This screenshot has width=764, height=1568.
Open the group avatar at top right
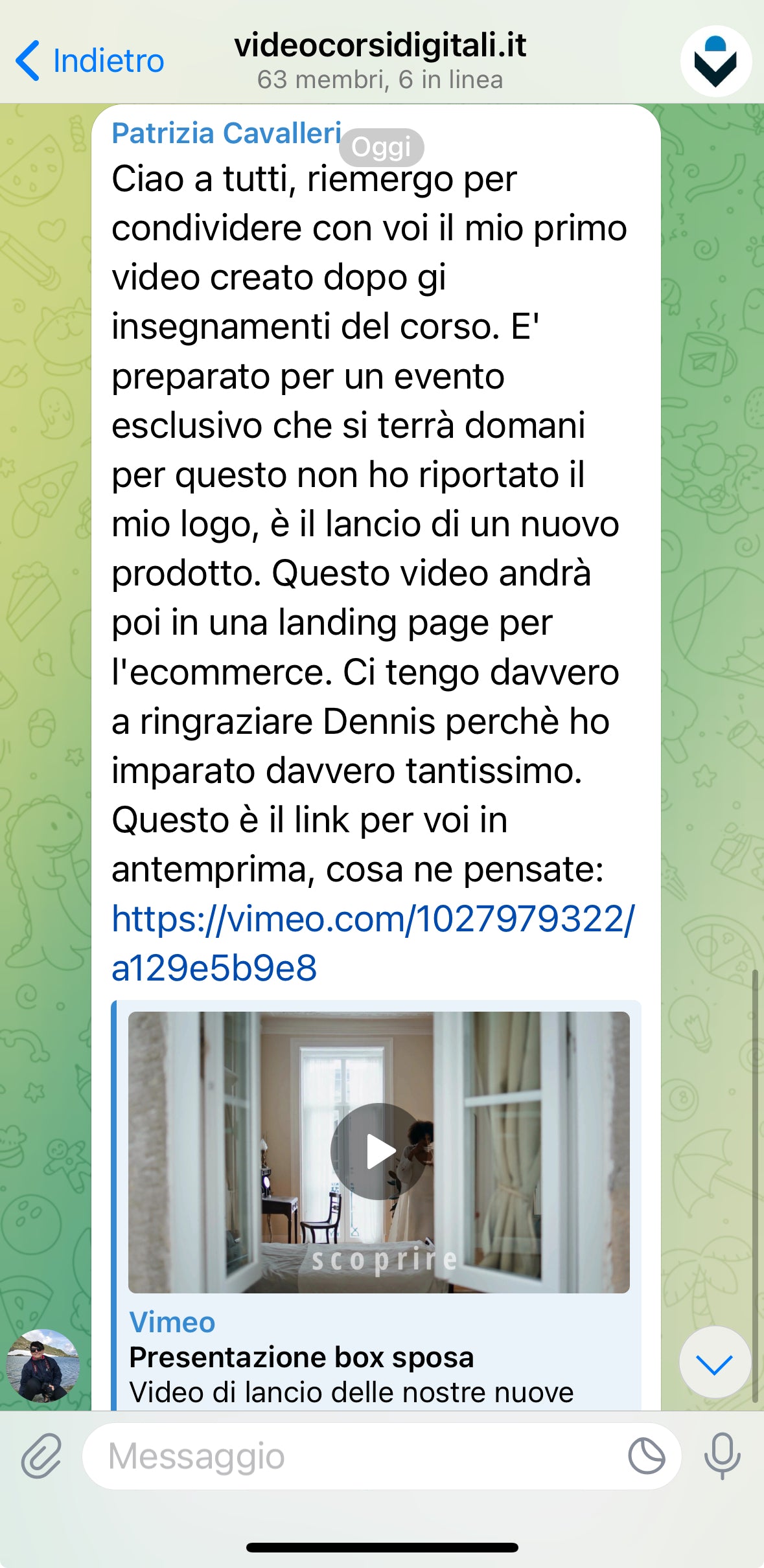point(715,61)
